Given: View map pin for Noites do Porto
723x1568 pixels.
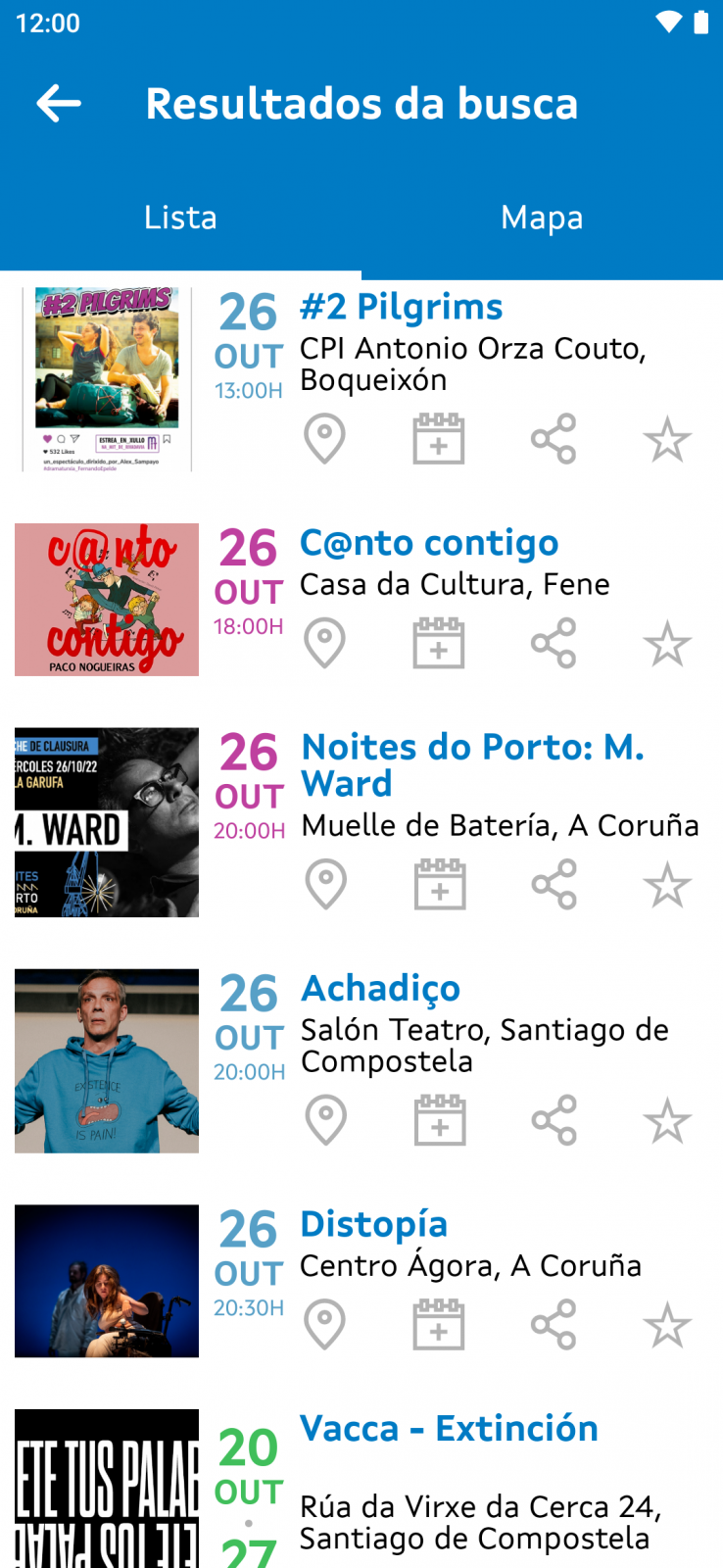Looking at the screenshot, I should click(326, 884).
